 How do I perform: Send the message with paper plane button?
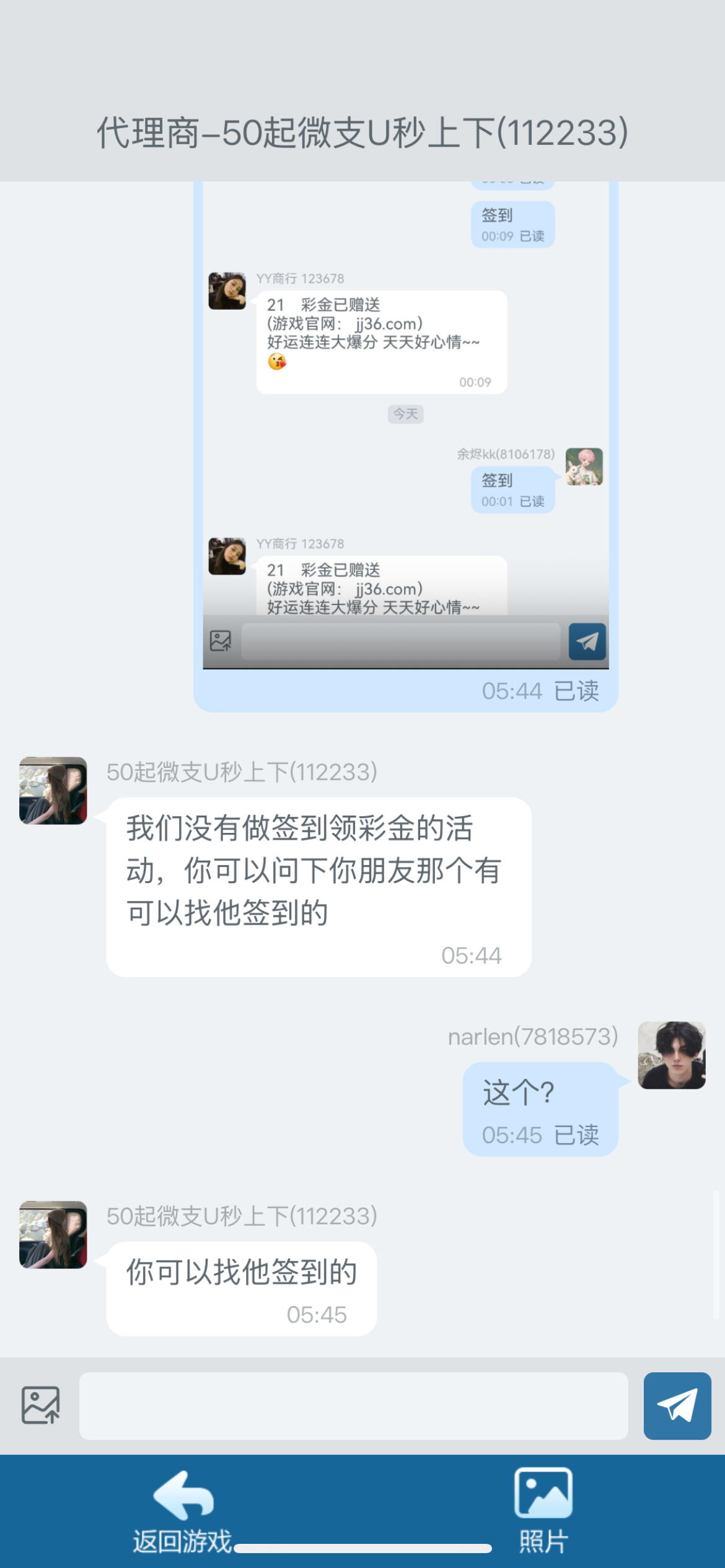pos(677,1406)
